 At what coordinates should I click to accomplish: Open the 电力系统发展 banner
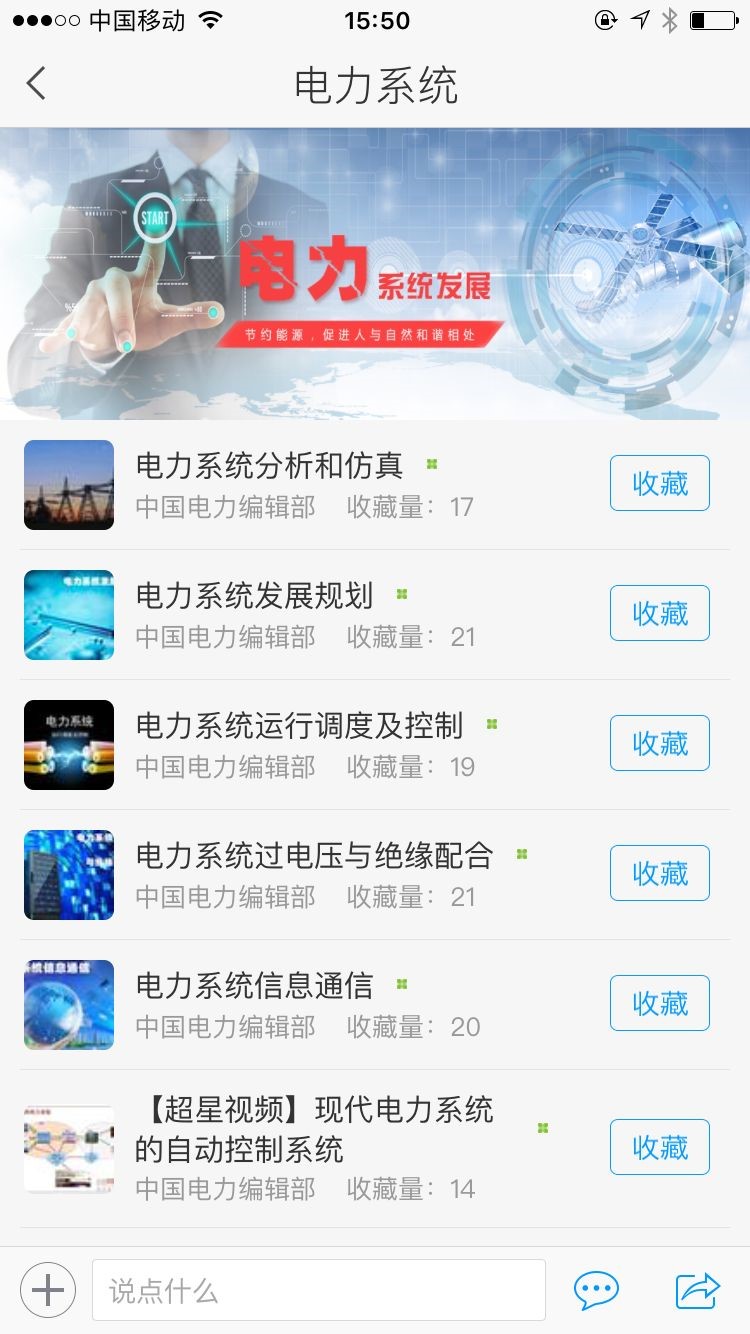point(375,274)
